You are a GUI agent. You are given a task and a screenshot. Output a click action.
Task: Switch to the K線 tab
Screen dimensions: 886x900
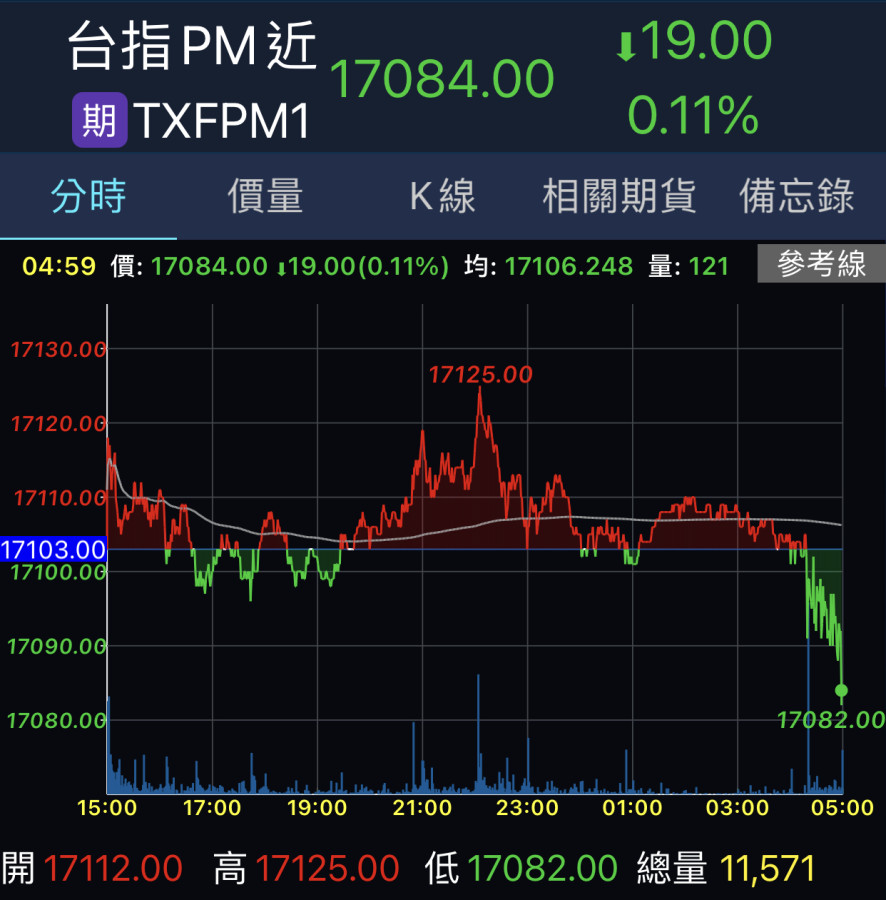point(442,196)
